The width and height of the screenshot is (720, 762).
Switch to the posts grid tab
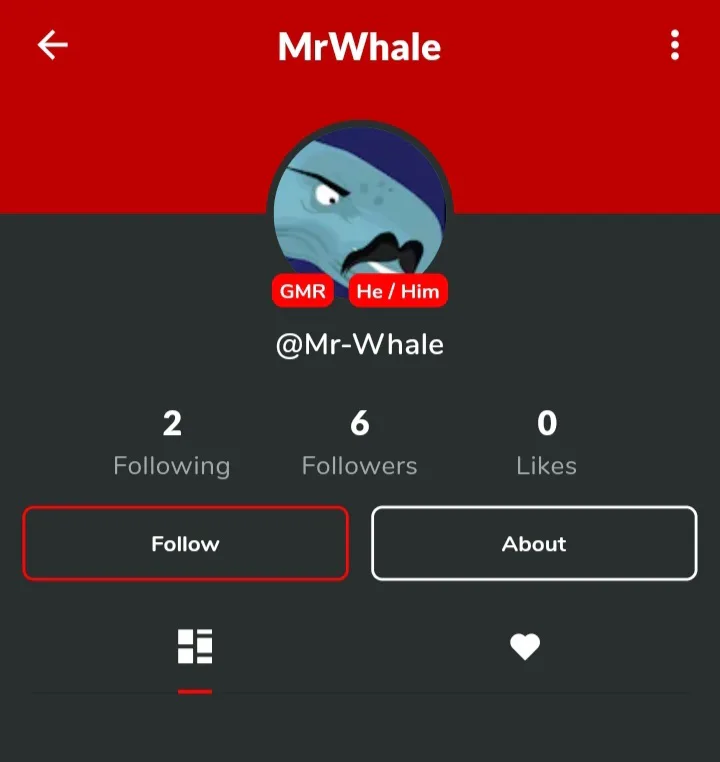pos(195,648)
